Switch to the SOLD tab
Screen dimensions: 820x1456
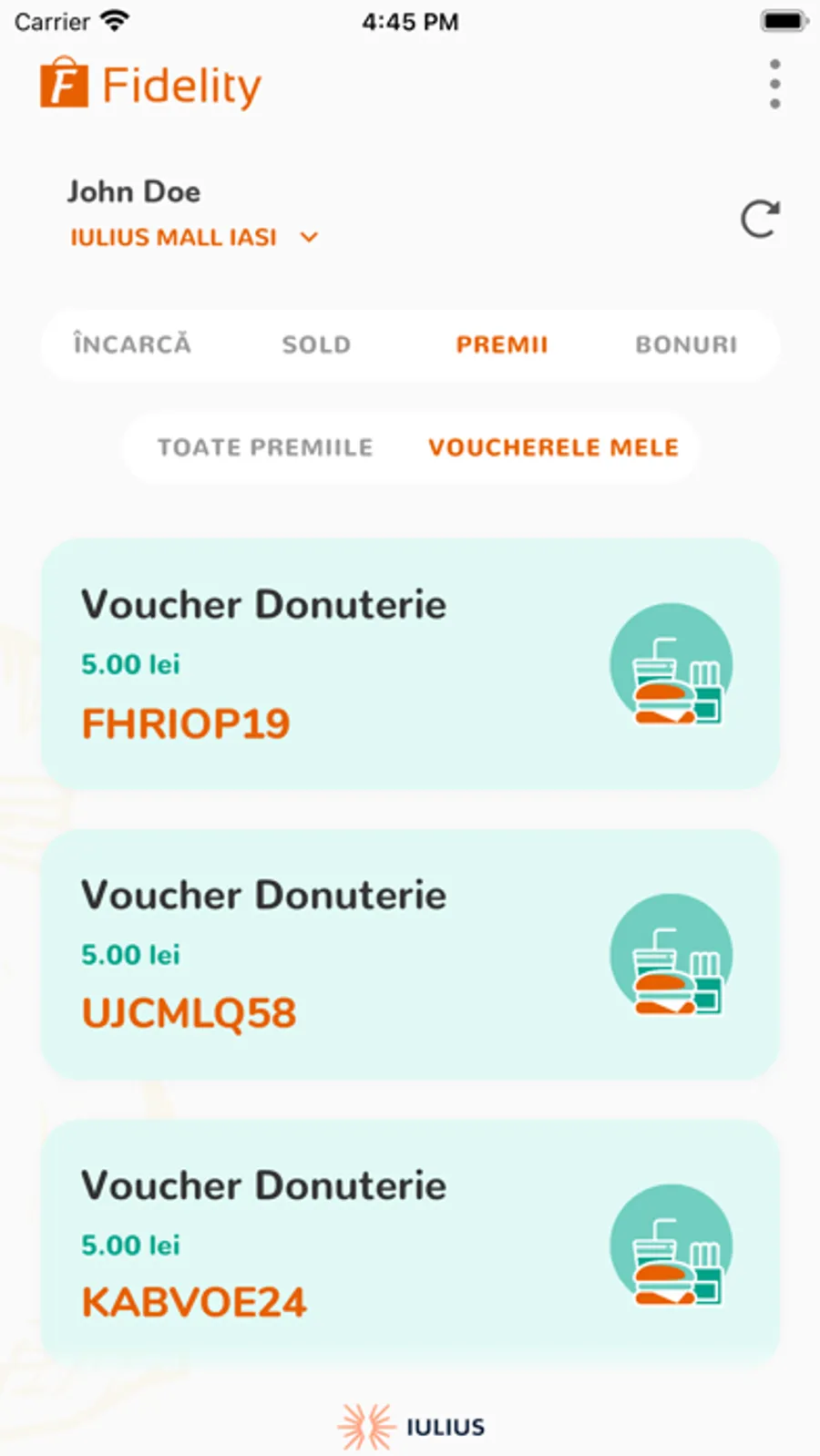pyautogui.click(x=316, y=344)
